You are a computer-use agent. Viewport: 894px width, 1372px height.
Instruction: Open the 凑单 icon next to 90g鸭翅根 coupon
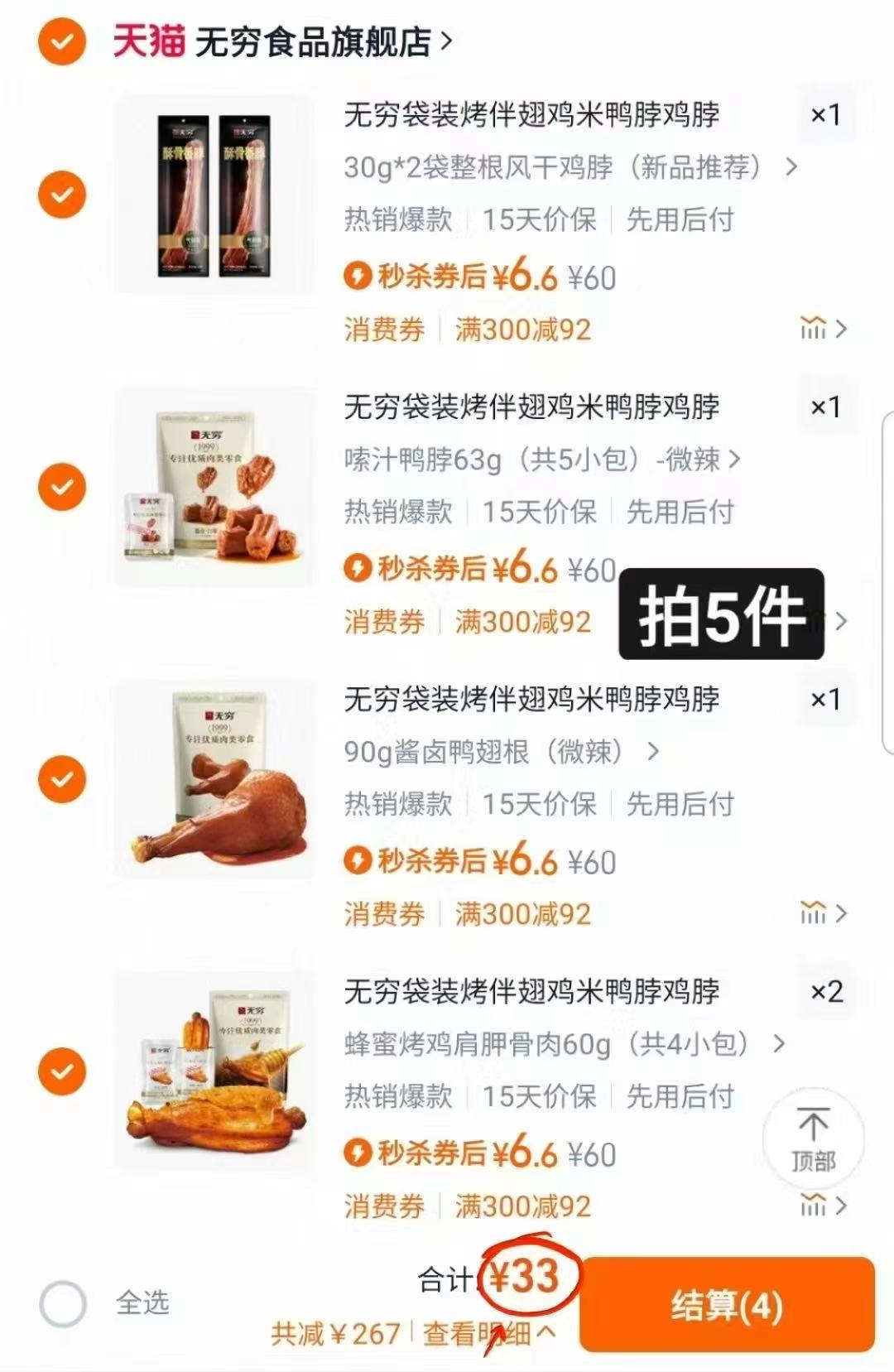pos(816,913)
